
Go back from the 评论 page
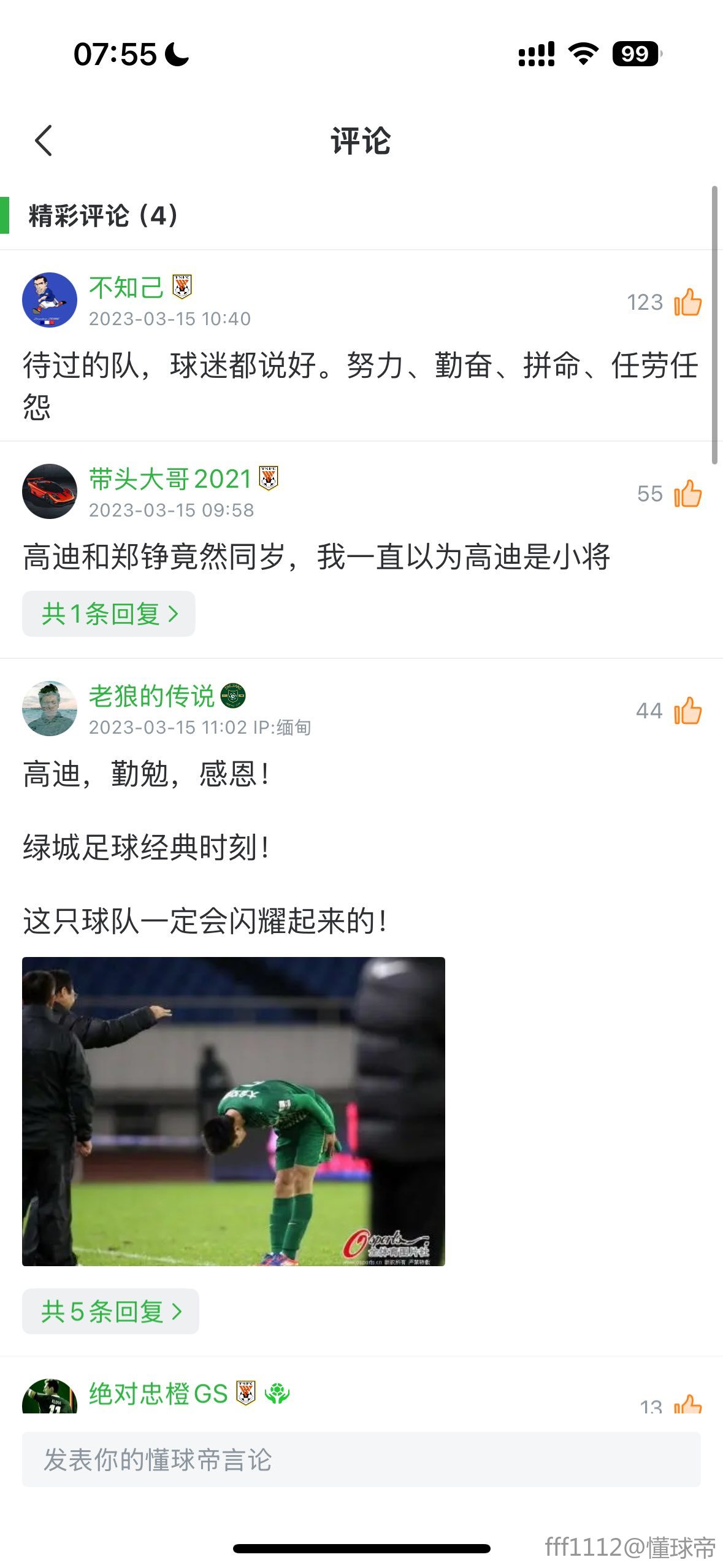(44, 140)
